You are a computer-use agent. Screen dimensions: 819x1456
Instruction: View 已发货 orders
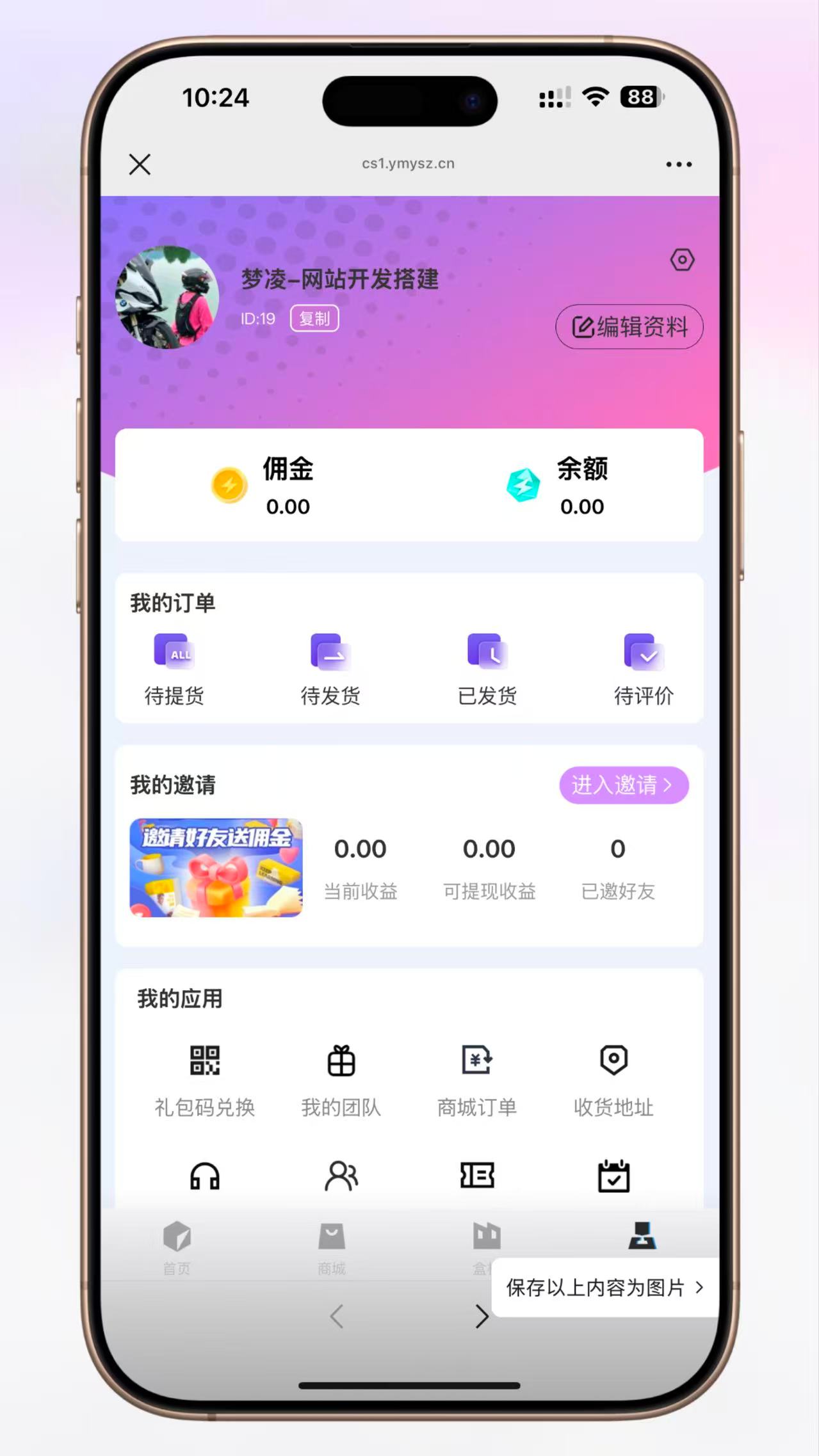487,669
